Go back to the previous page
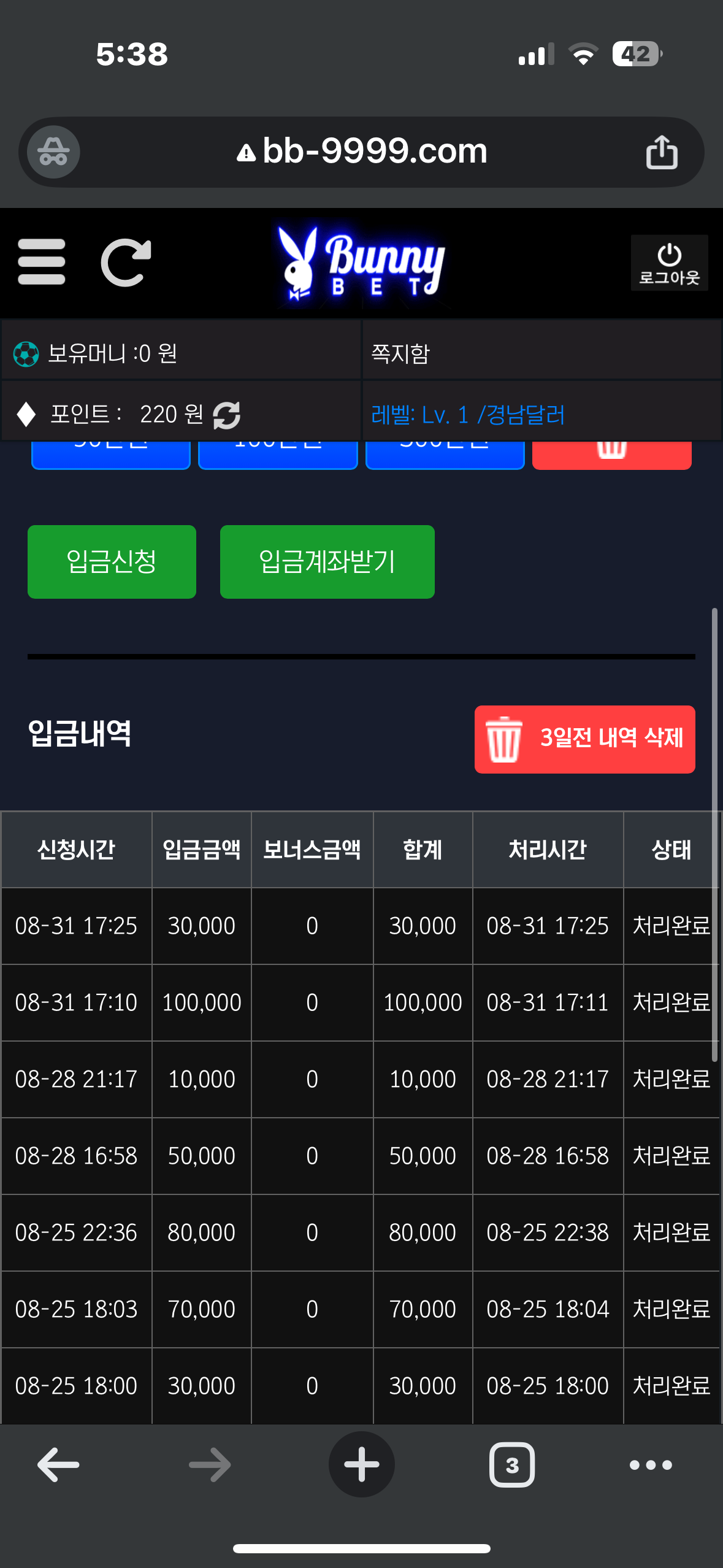The height and width of the screenshot is (1568, 723). 58,1464
